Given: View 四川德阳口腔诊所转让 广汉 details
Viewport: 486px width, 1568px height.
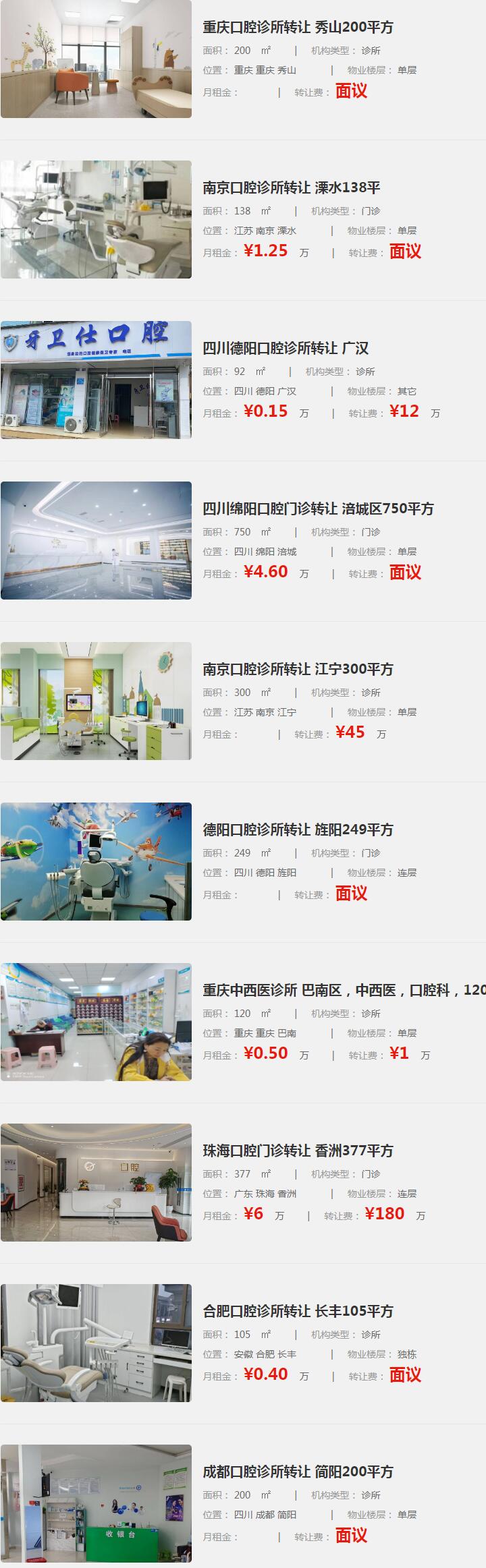Looking at the screenshot, I should pyautogui.click(x=286, y=348).
